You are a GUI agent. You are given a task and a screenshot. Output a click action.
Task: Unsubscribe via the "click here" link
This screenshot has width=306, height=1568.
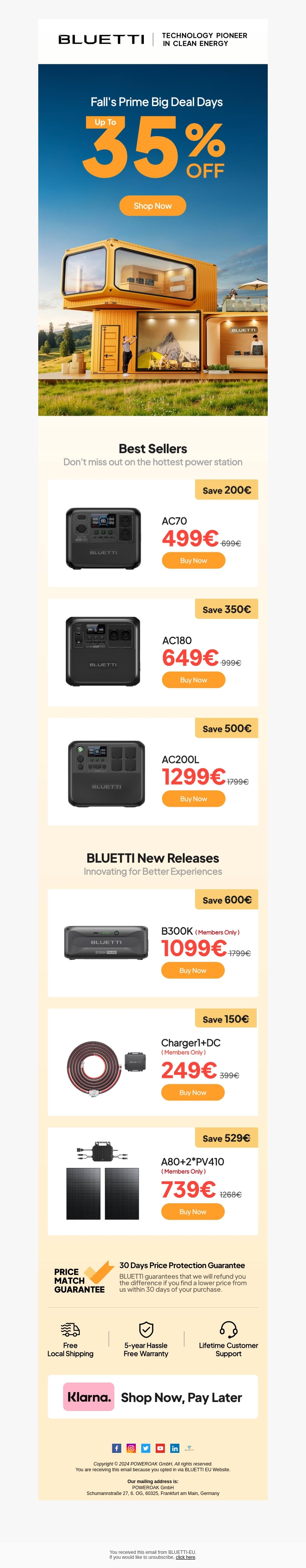coord(186,1557)
